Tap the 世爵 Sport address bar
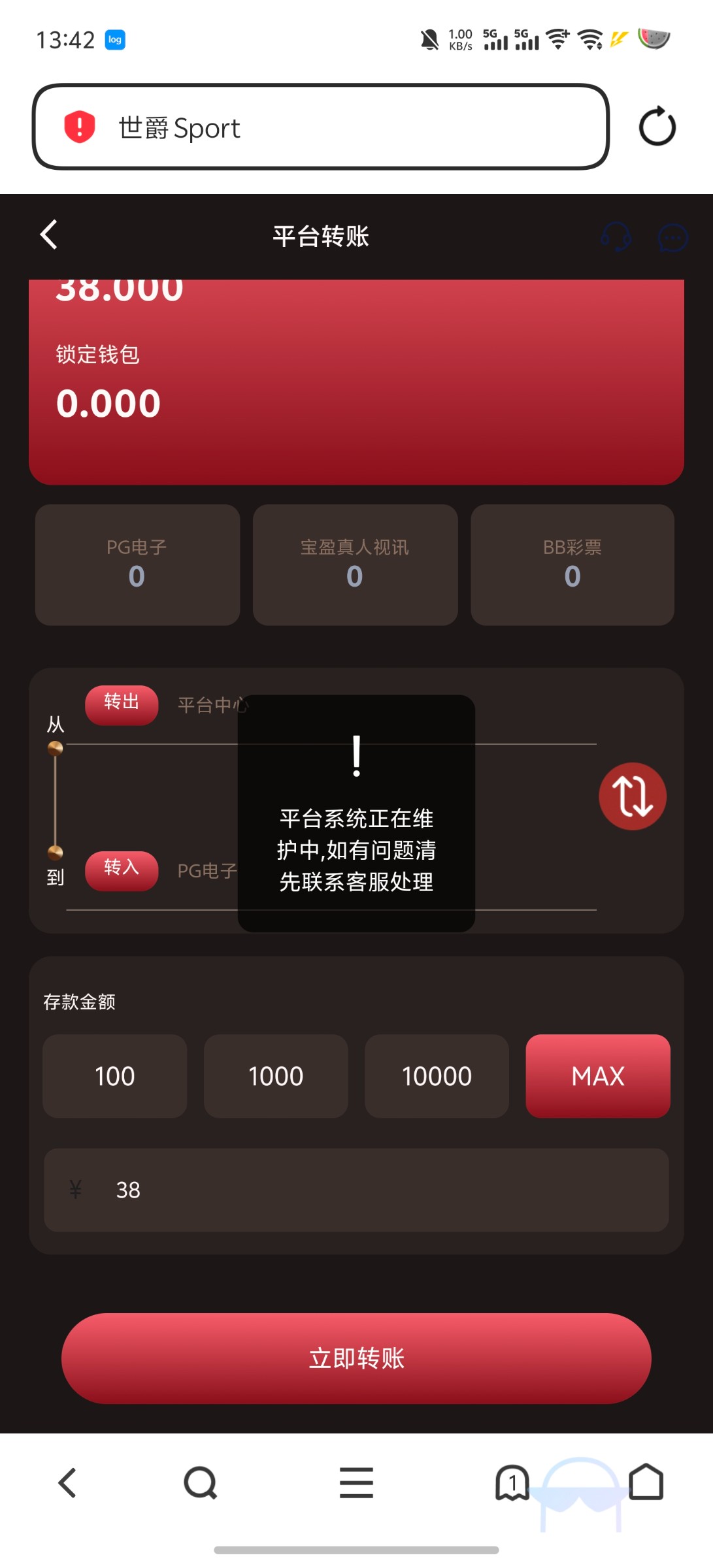This screenshot has height=1568, width=713. tap(320, 127)
